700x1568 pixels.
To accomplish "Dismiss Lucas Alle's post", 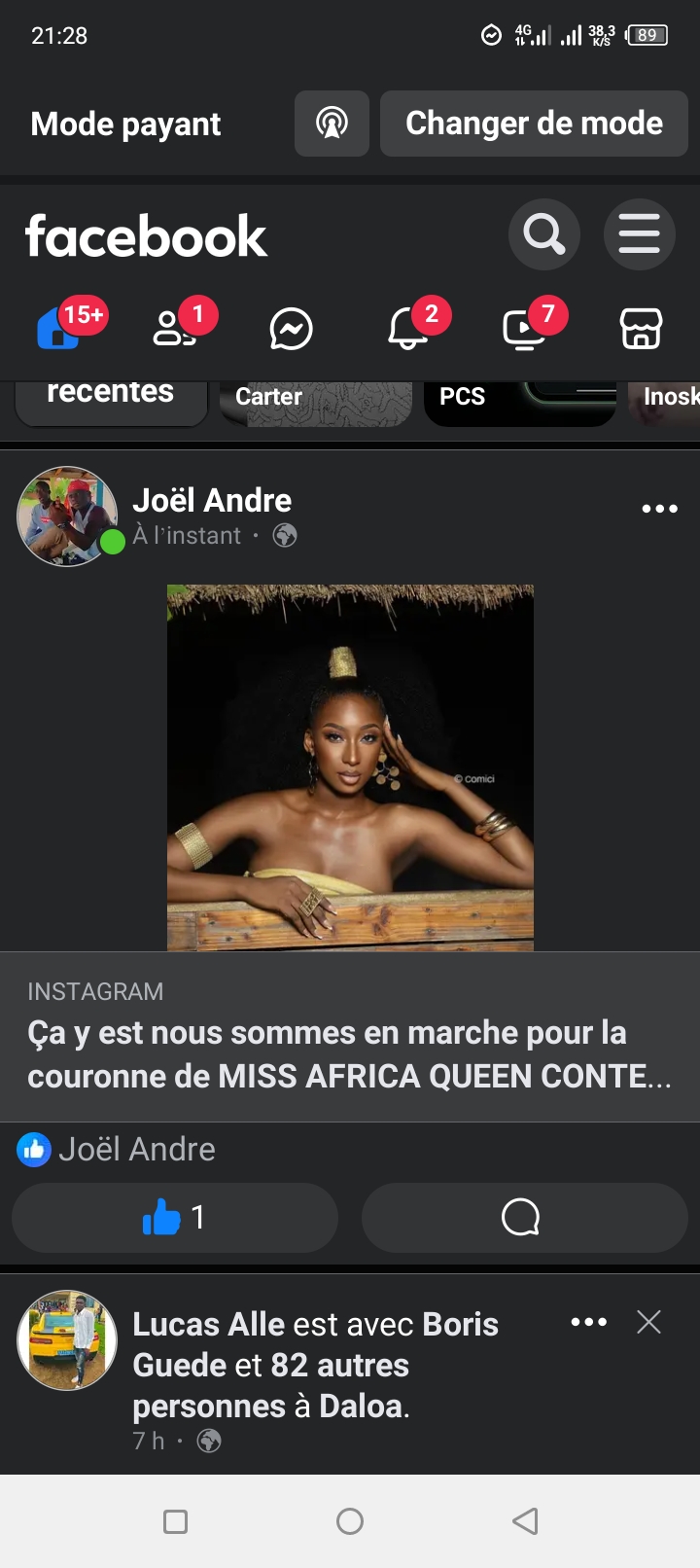I will click(648, 1322).
